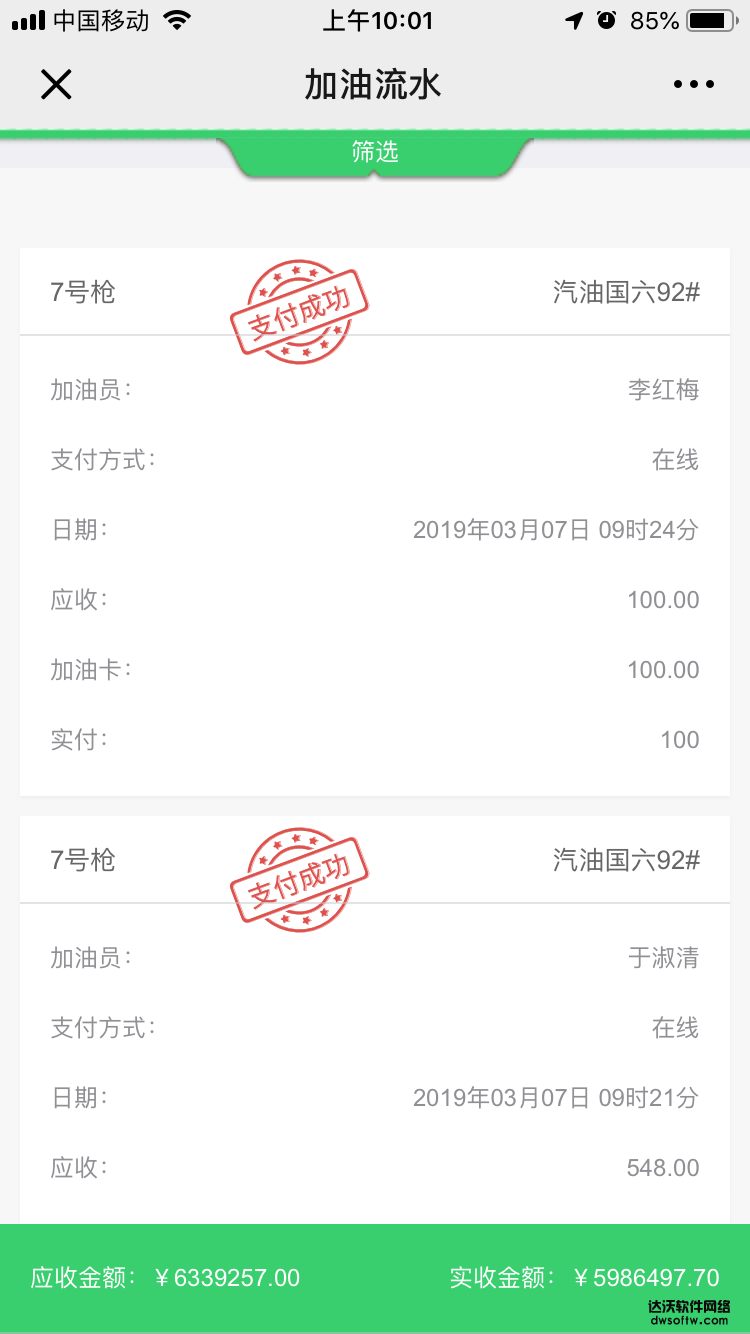Open the transaction card by 李红梅

(x=375, y=522)
